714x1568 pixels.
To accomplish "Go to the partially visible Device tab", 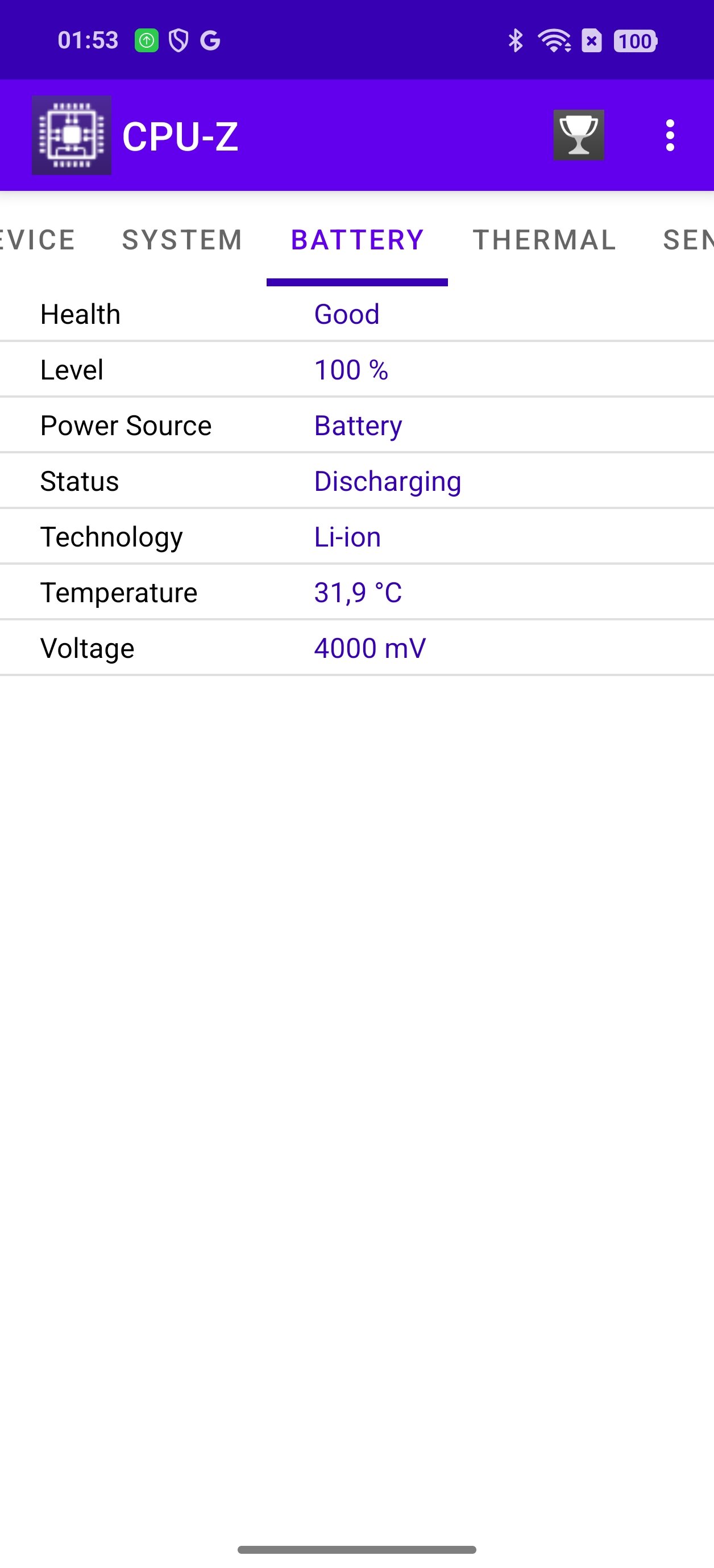I will (x=38, y=240).
